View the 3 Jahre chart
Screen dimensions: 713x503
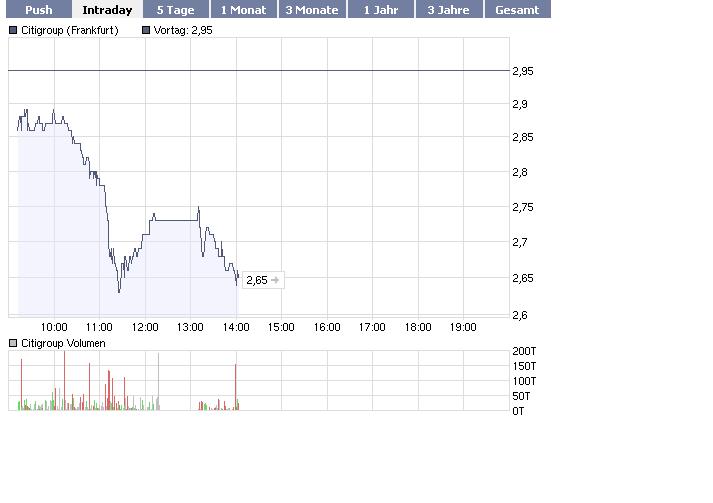[448, 10]
